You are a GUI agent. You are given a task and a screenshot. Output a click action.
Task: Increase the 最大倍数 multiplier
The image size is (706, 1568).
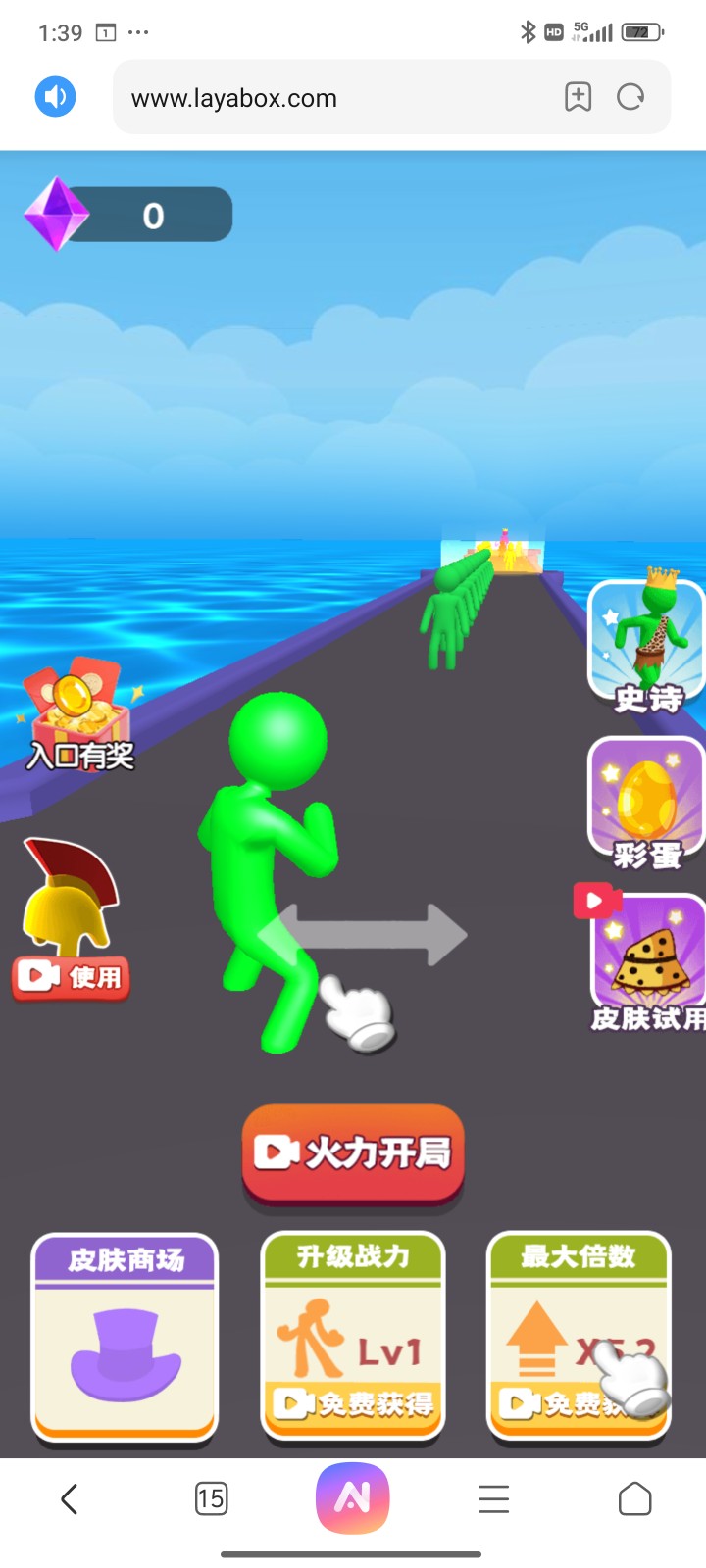tap(579, 1338)
